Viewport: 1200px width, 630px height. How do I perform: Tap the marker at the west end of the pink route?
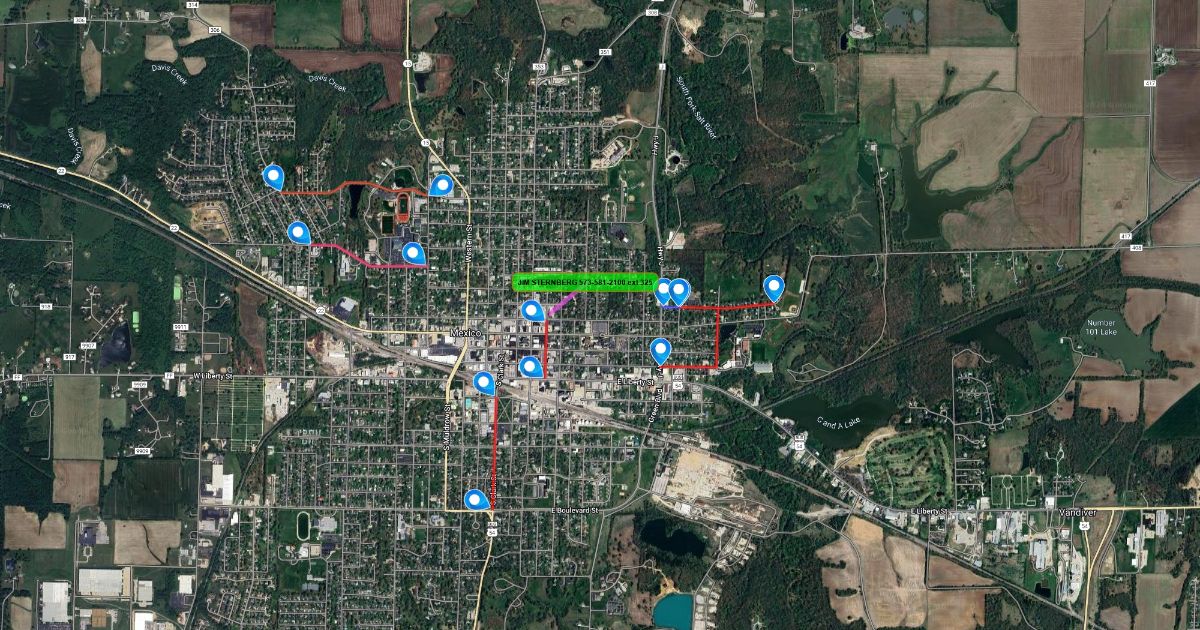pos(298,232)
